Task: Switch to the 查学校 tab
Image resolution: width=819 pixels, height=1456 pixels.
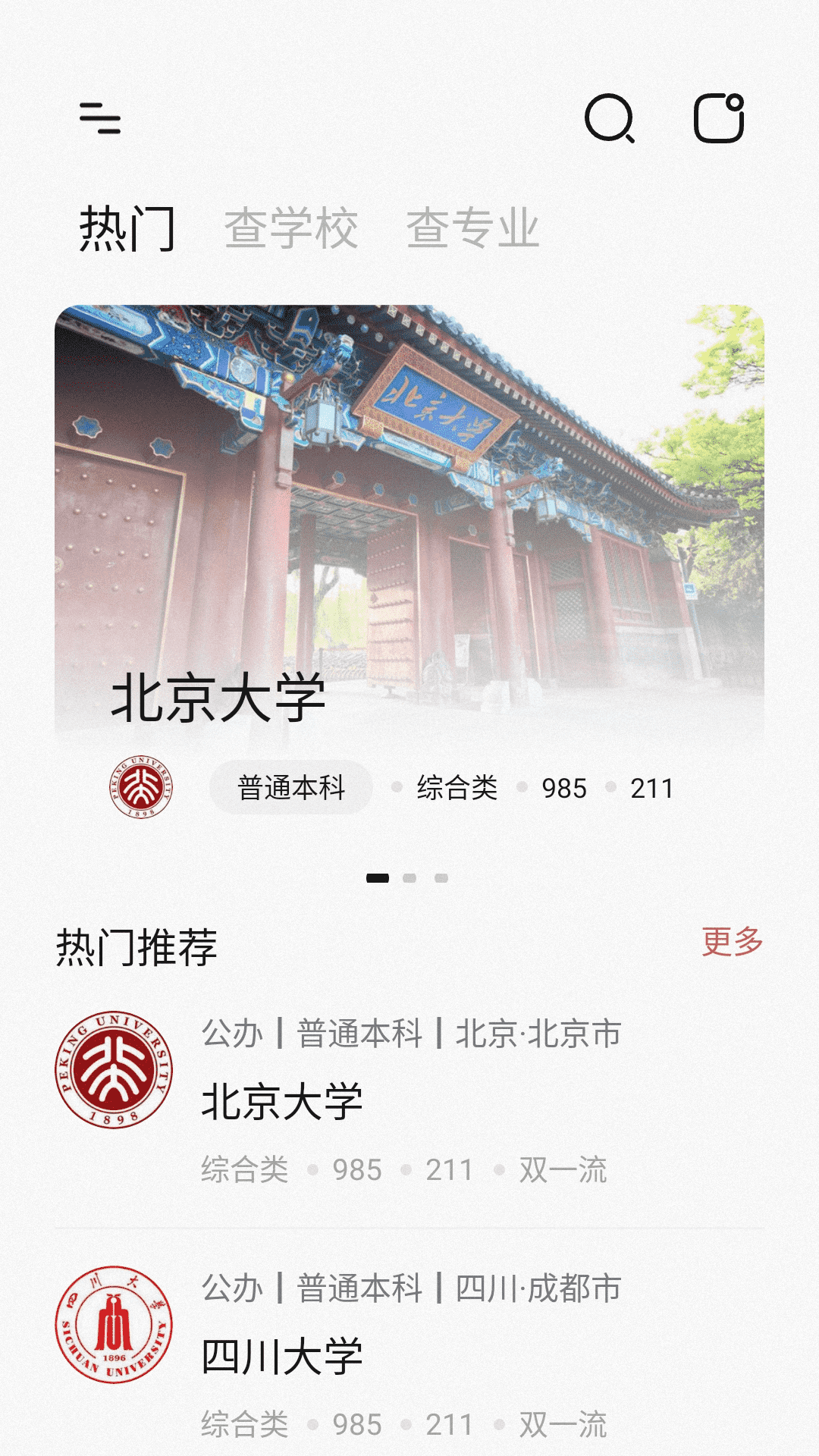Action: point(291,227)
